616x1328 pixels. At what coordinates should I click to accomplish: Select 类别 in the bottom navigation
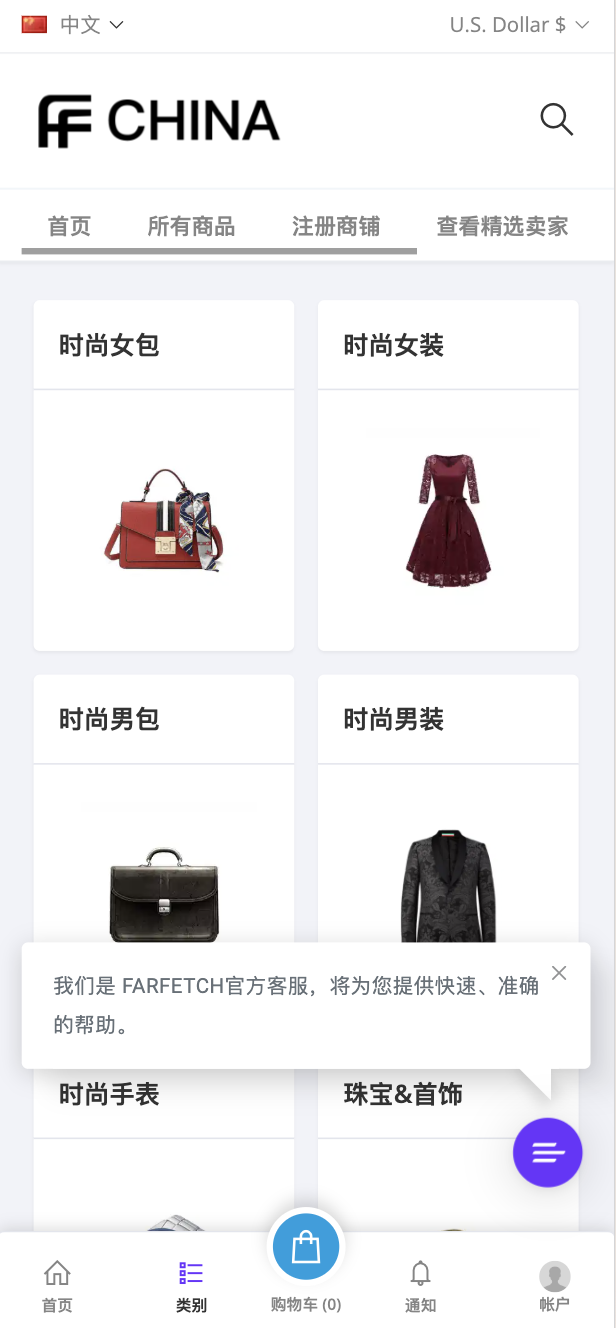tap(191, 1285)
